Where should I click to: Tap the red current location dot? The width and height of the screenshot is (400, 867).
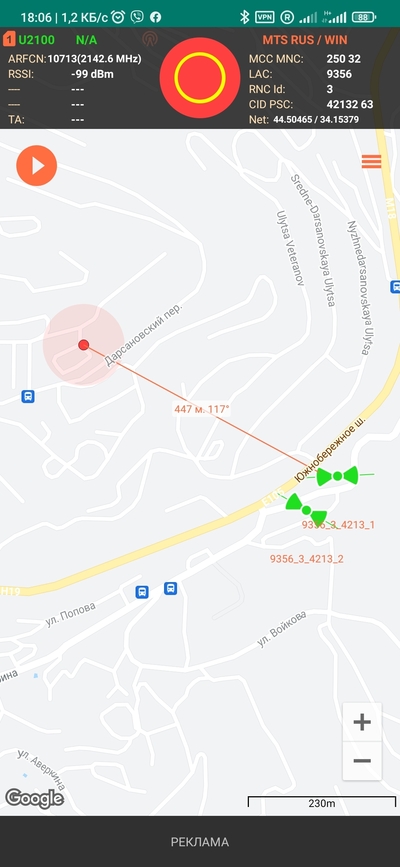(84, 345)
